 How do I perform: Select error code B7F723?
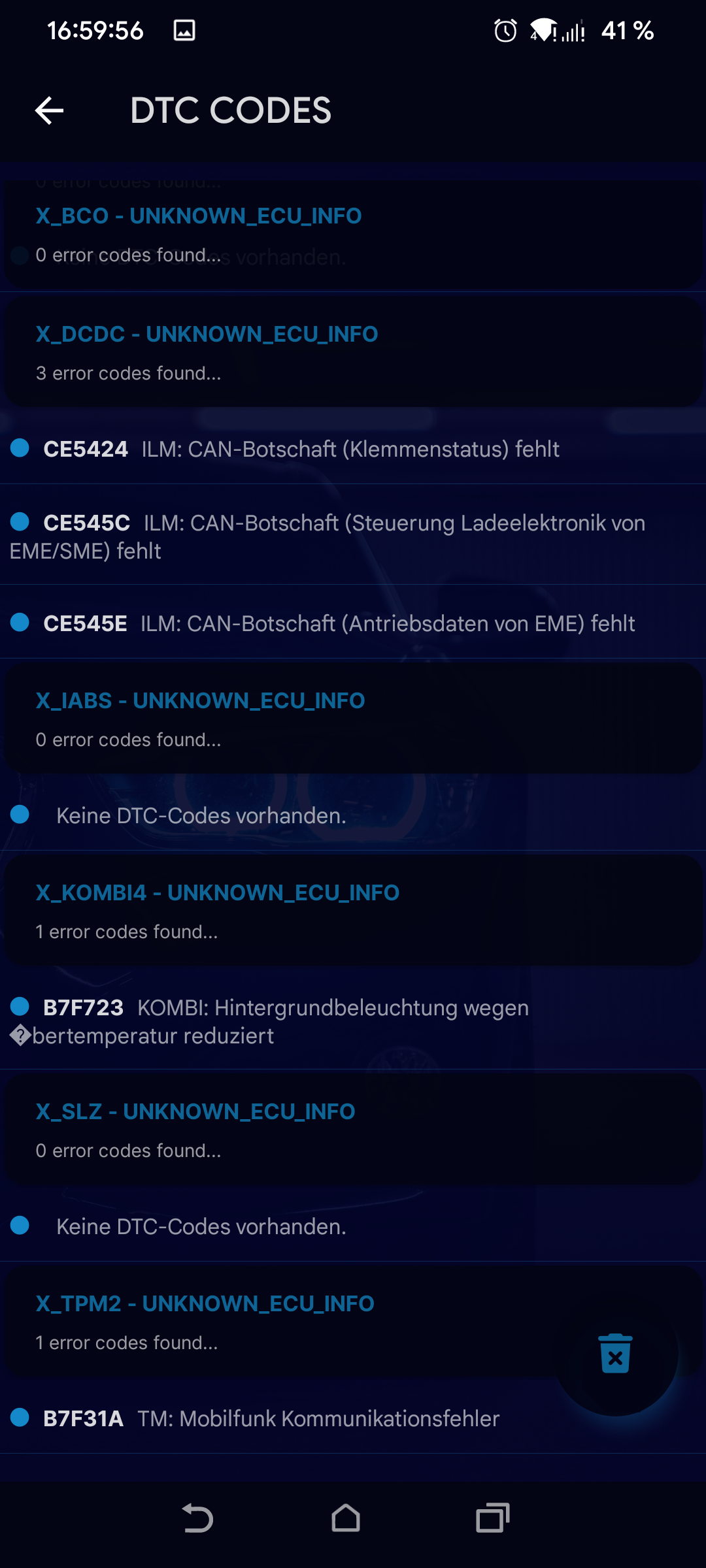353,1021
